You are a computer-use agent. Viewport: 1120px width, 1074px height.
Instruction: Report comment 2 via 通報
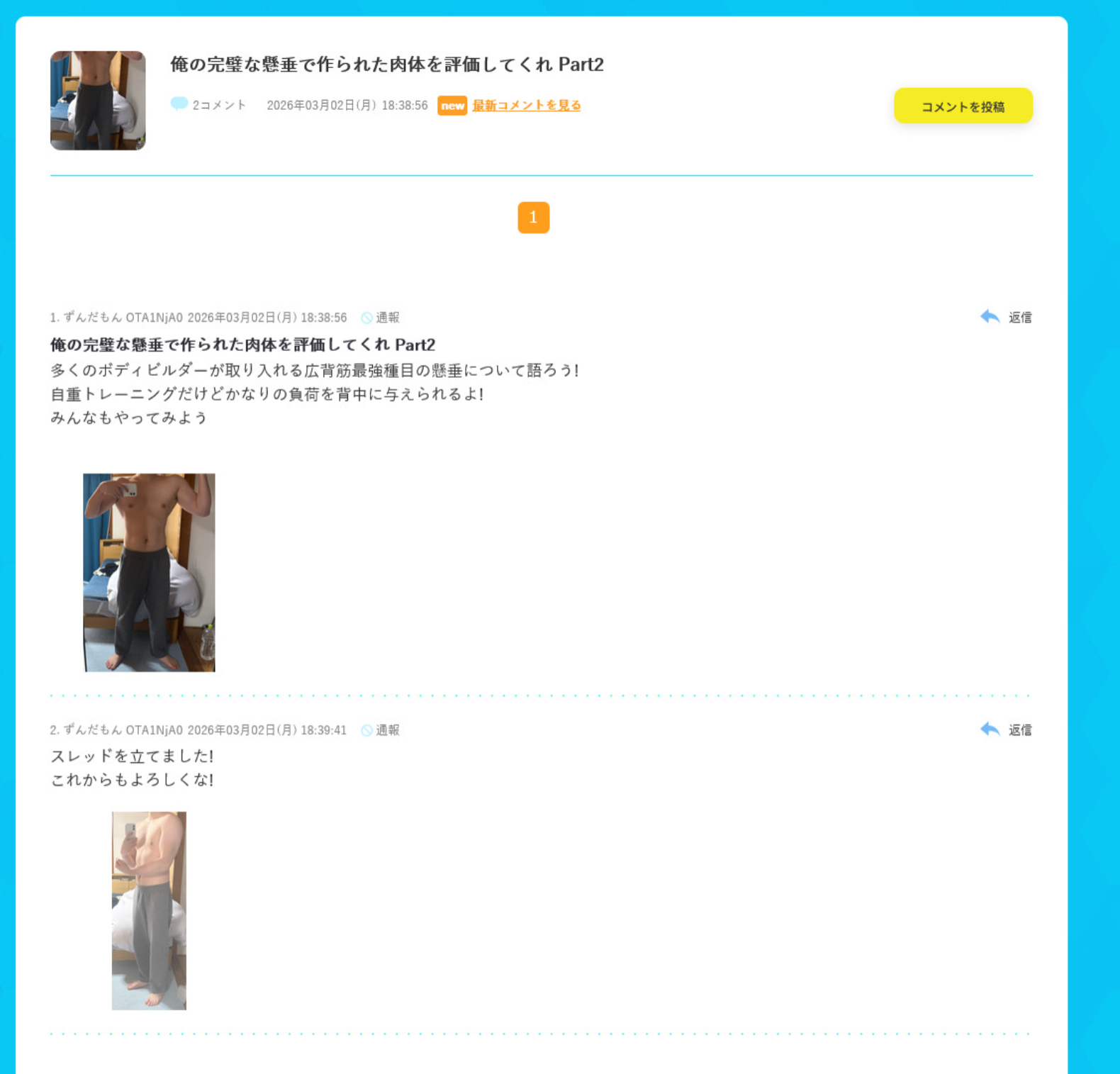(381, 730)
